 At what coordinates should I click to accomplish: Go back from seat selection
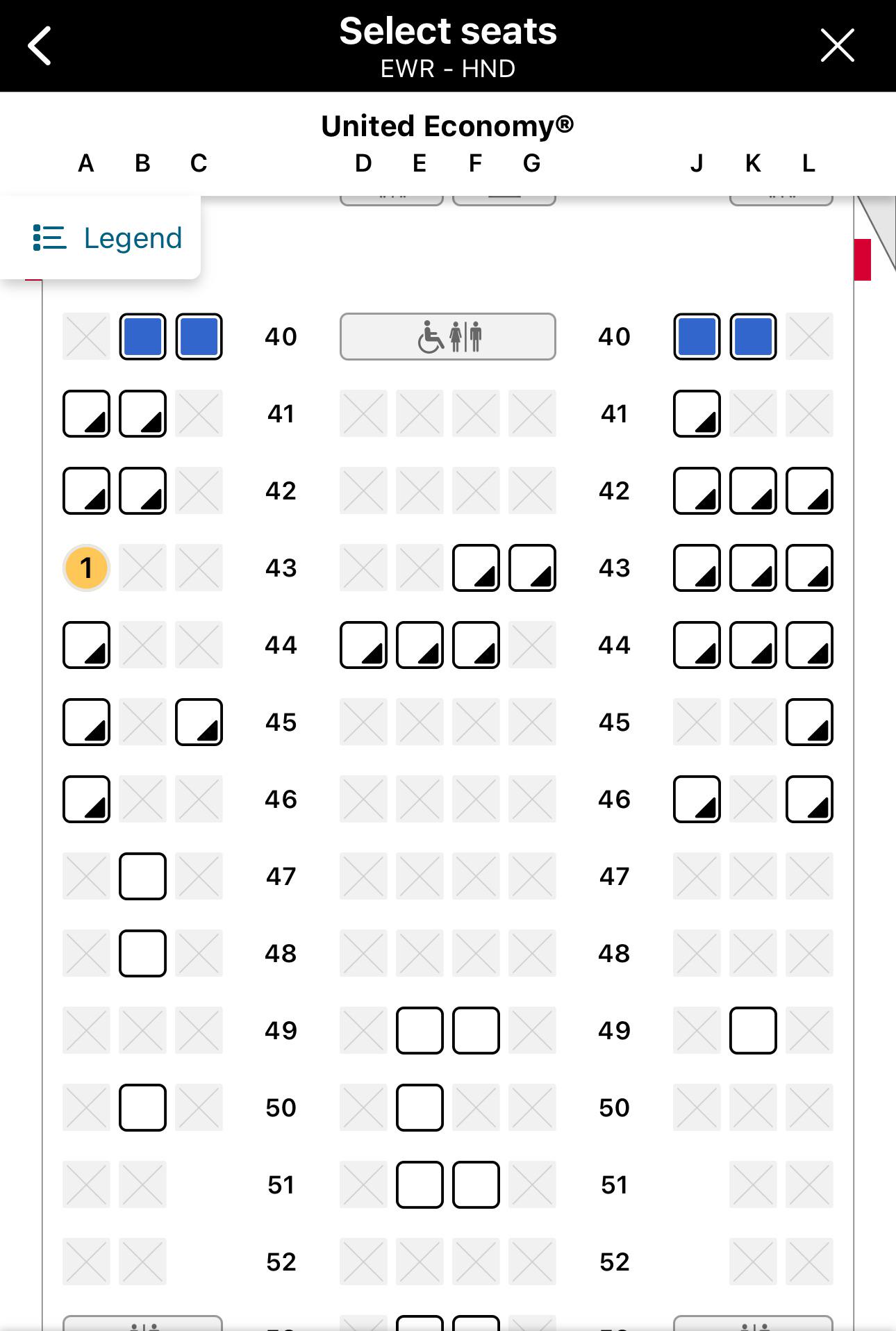tap(40, 46)
